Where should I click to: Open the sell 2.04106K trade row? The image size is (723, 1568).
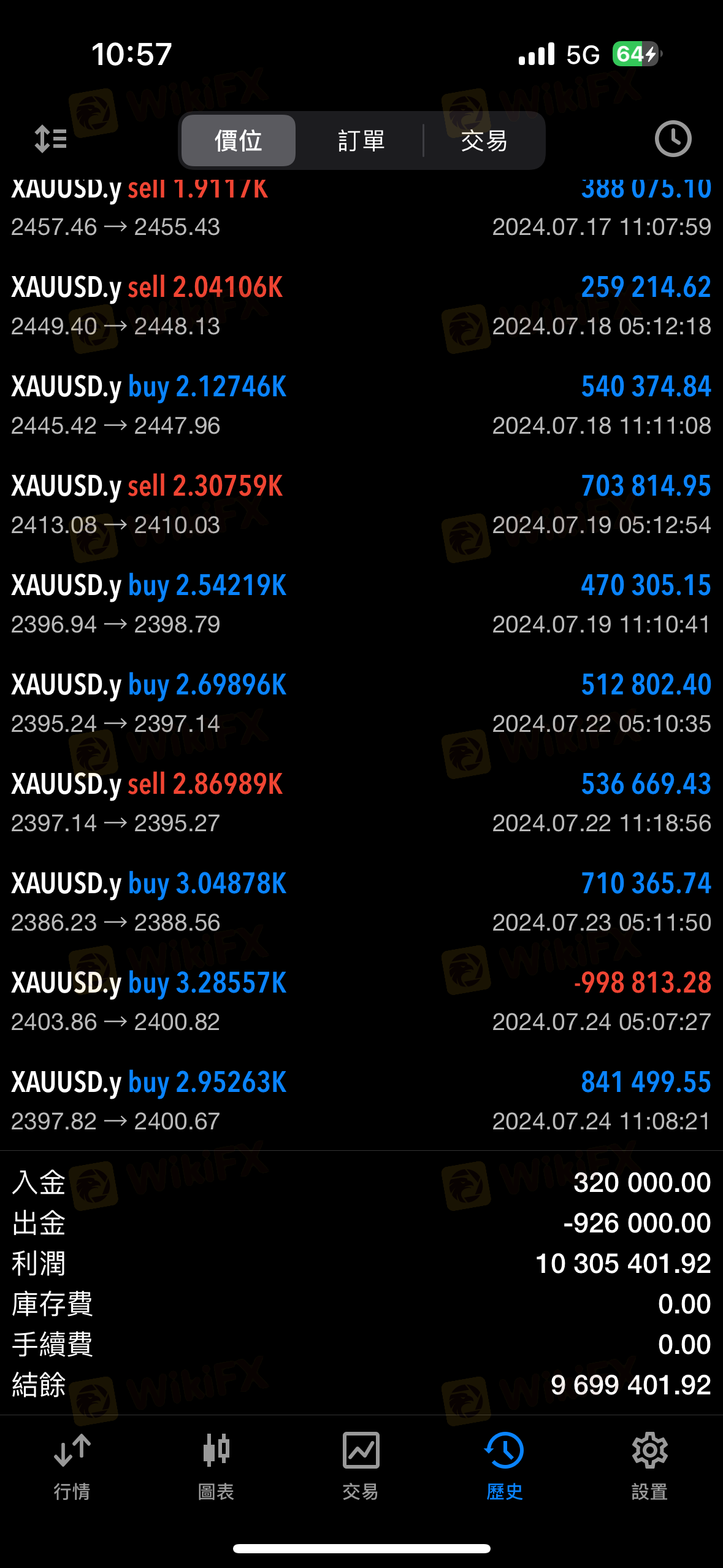point(361,306)
